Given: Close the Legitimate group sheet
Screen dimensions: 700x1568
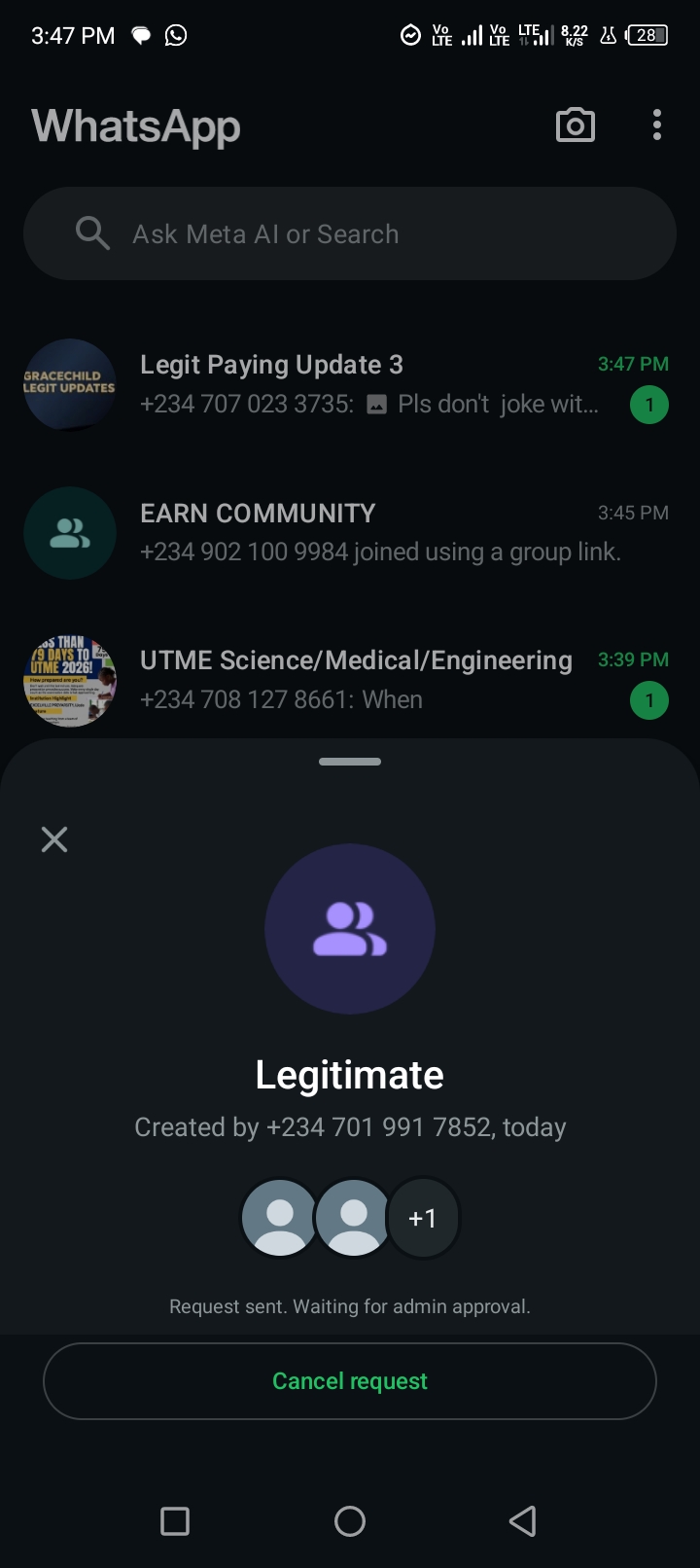Looking at the screenshot, I should pyautogui.click(x=54, y=839).
